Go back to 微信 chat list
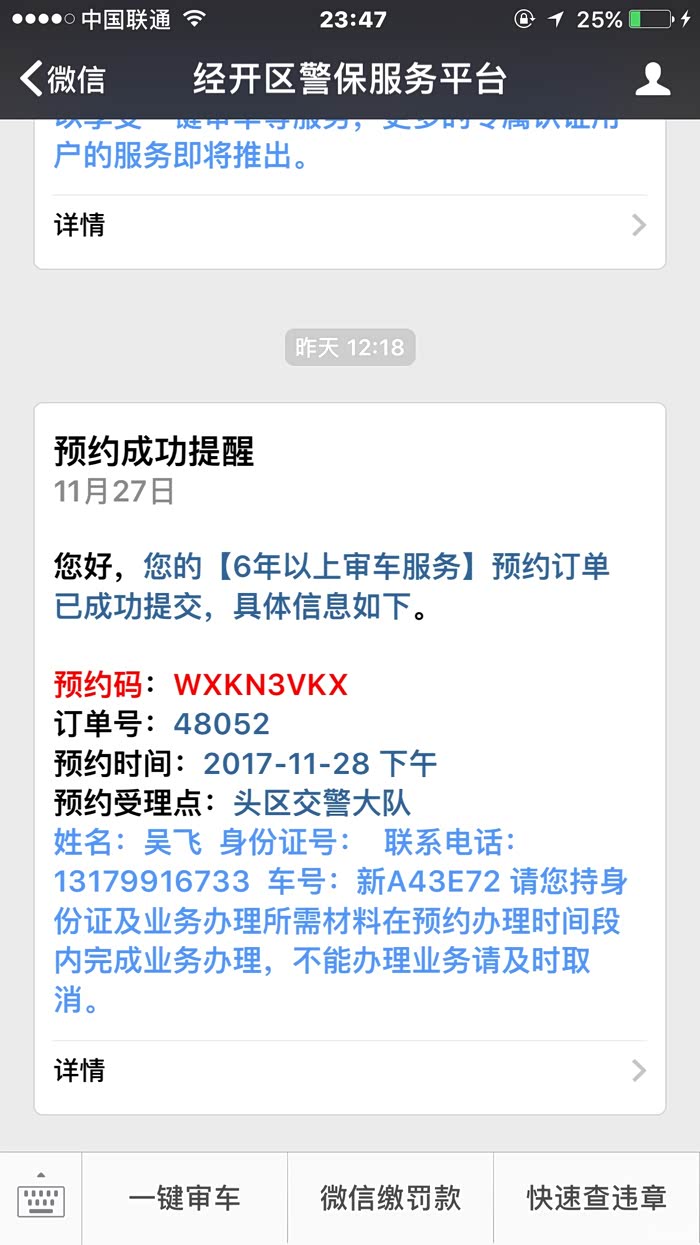This screenshot has width=700, height=1245. tap(62, 79)
